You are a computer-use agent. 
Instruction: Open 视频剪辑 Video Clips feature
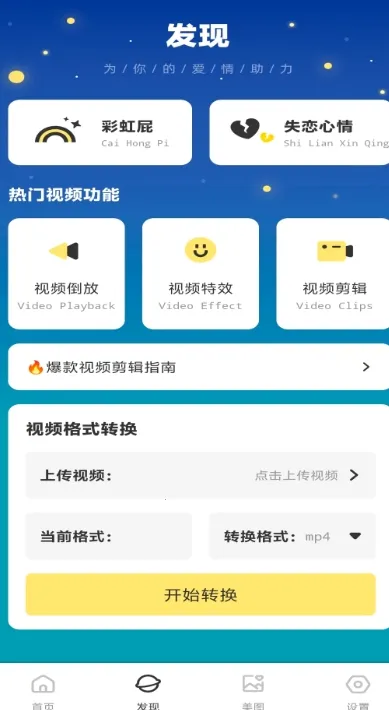tap(333, 273)
